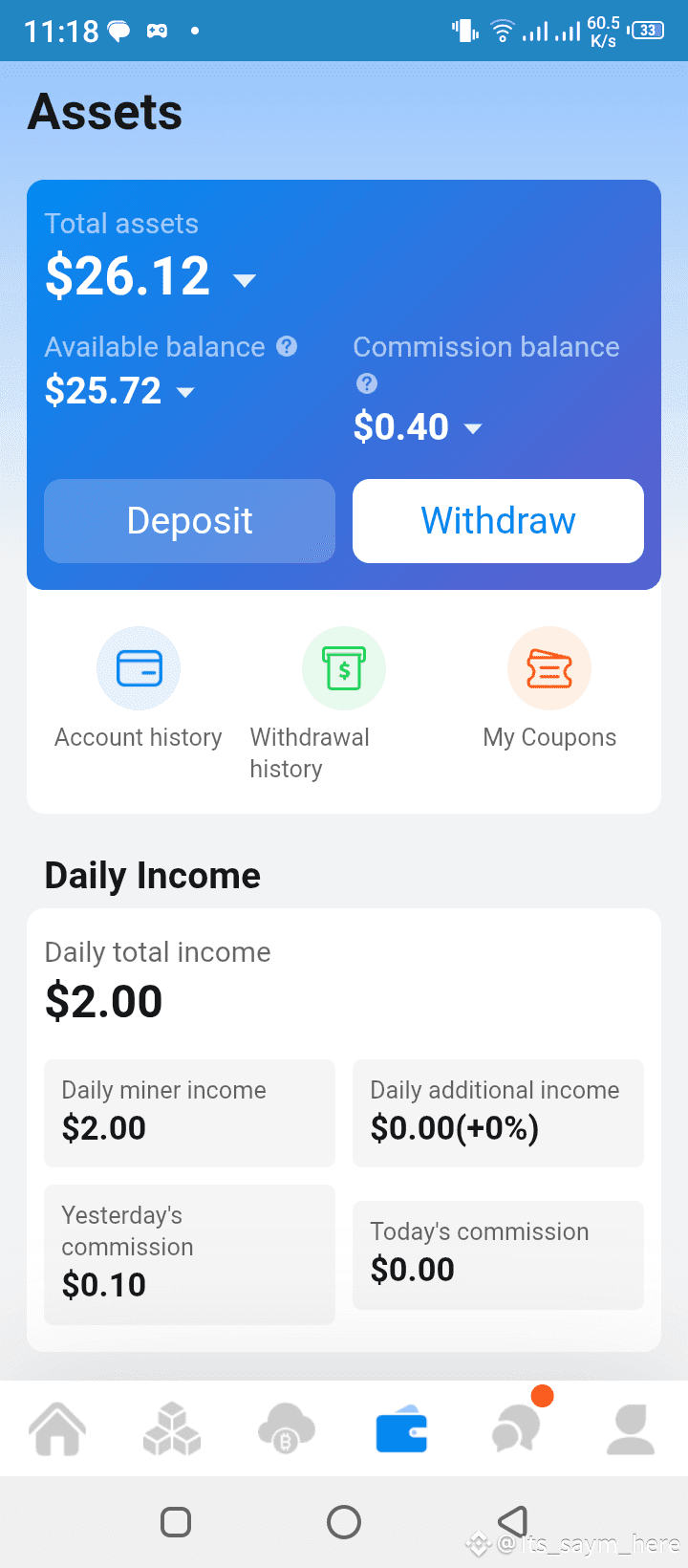This screenshot has width=688, height=1568.
Task: Tap the system home button
Action: 344,1521
